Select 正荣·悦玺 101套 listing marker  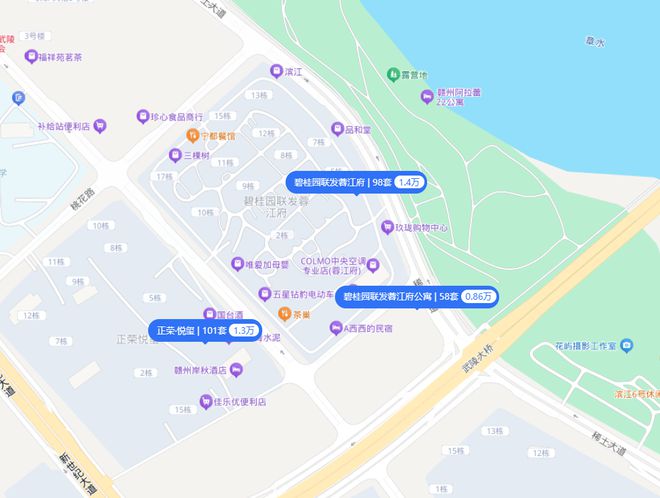(205, 330)
